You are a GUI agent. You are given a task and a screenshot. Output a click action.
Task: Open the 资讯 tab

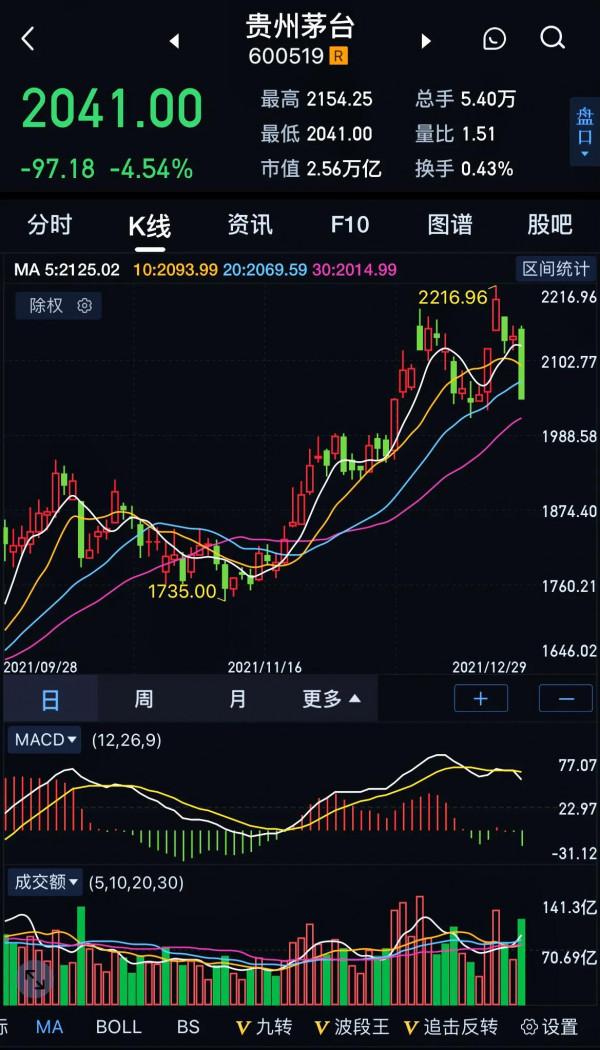pyautogui.click(x=249, y=225)
